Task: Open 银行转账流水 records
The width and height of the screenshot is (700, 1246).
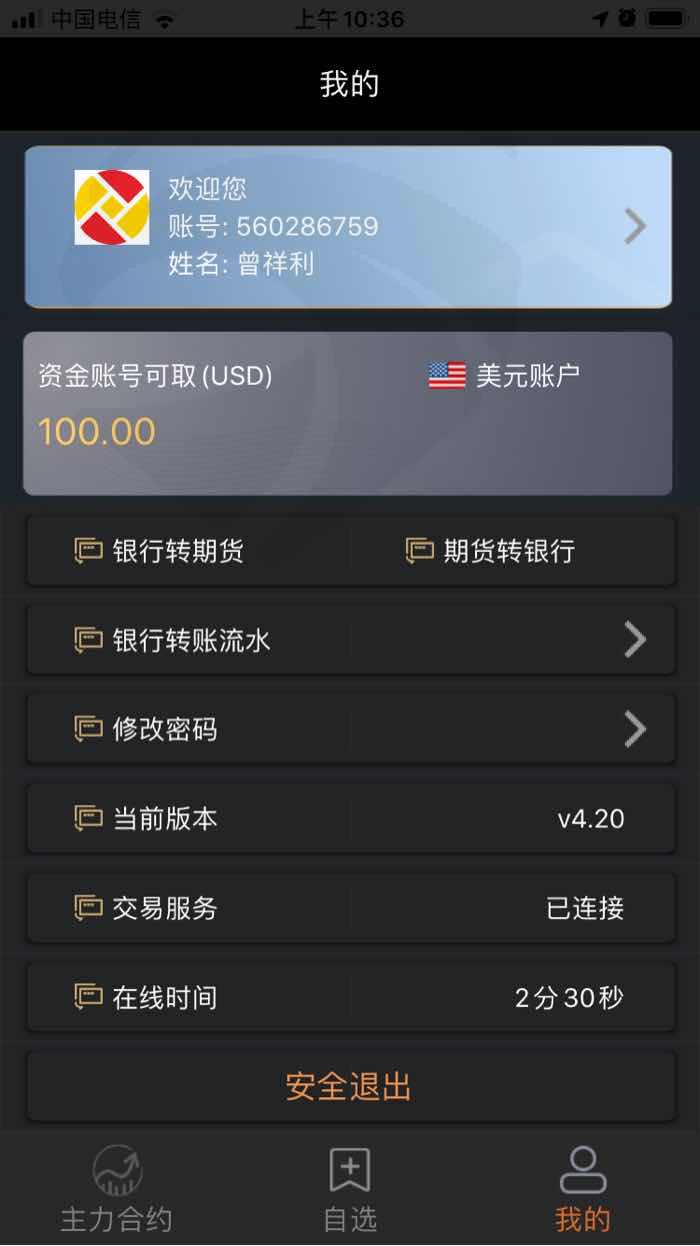Action: (351, 640)
